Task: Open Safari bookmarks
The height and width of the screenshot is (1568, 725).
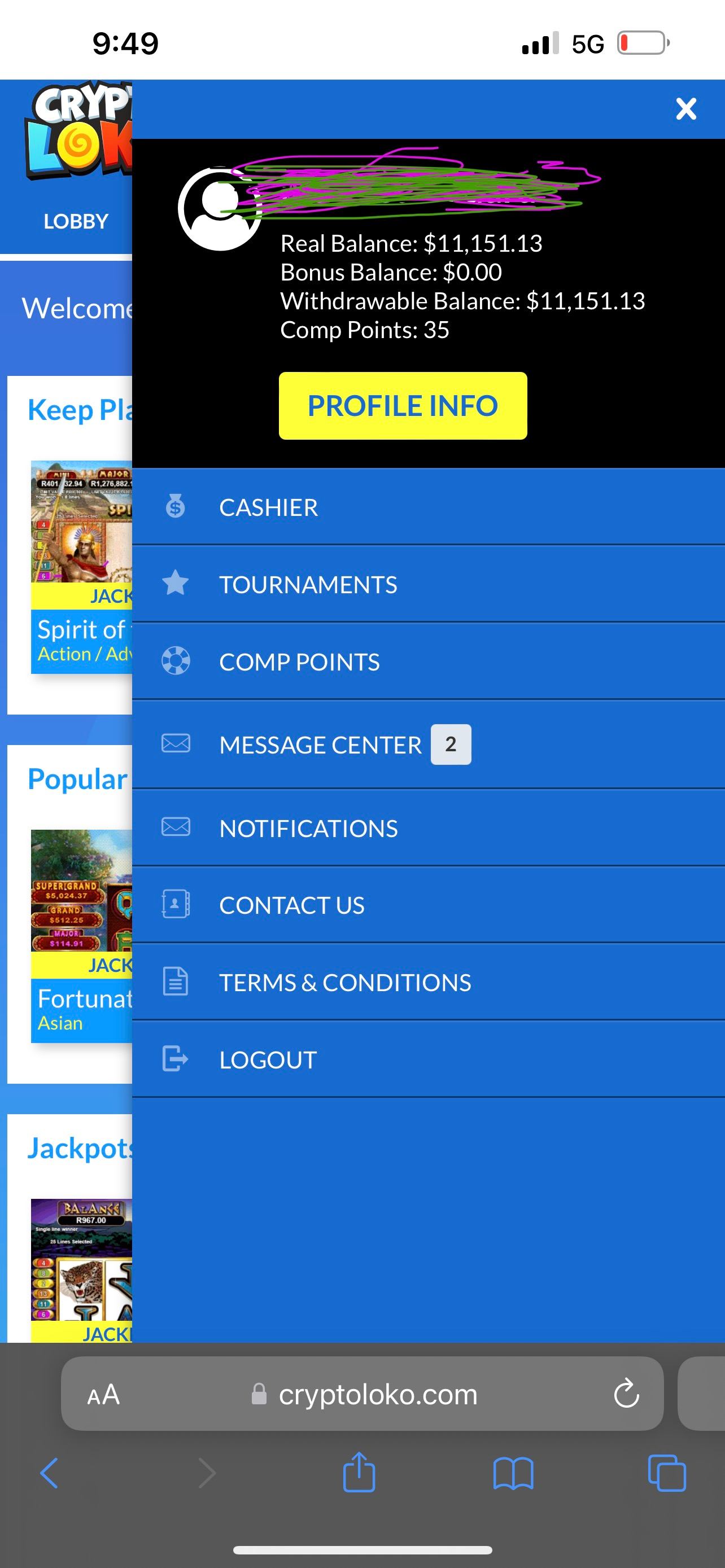Action: tap(513, 1473)
